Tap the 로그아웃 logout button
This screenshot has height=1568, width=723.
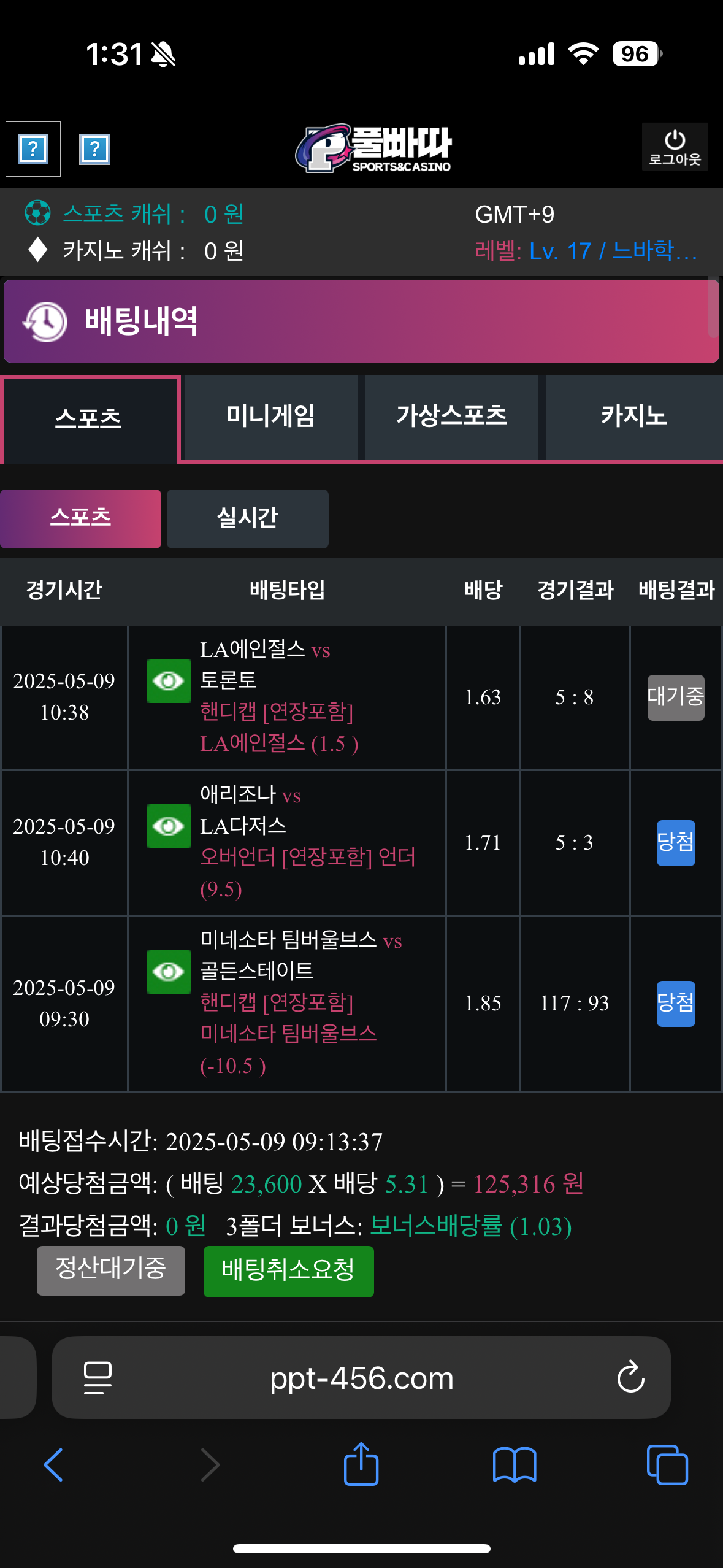coord(675,147)
